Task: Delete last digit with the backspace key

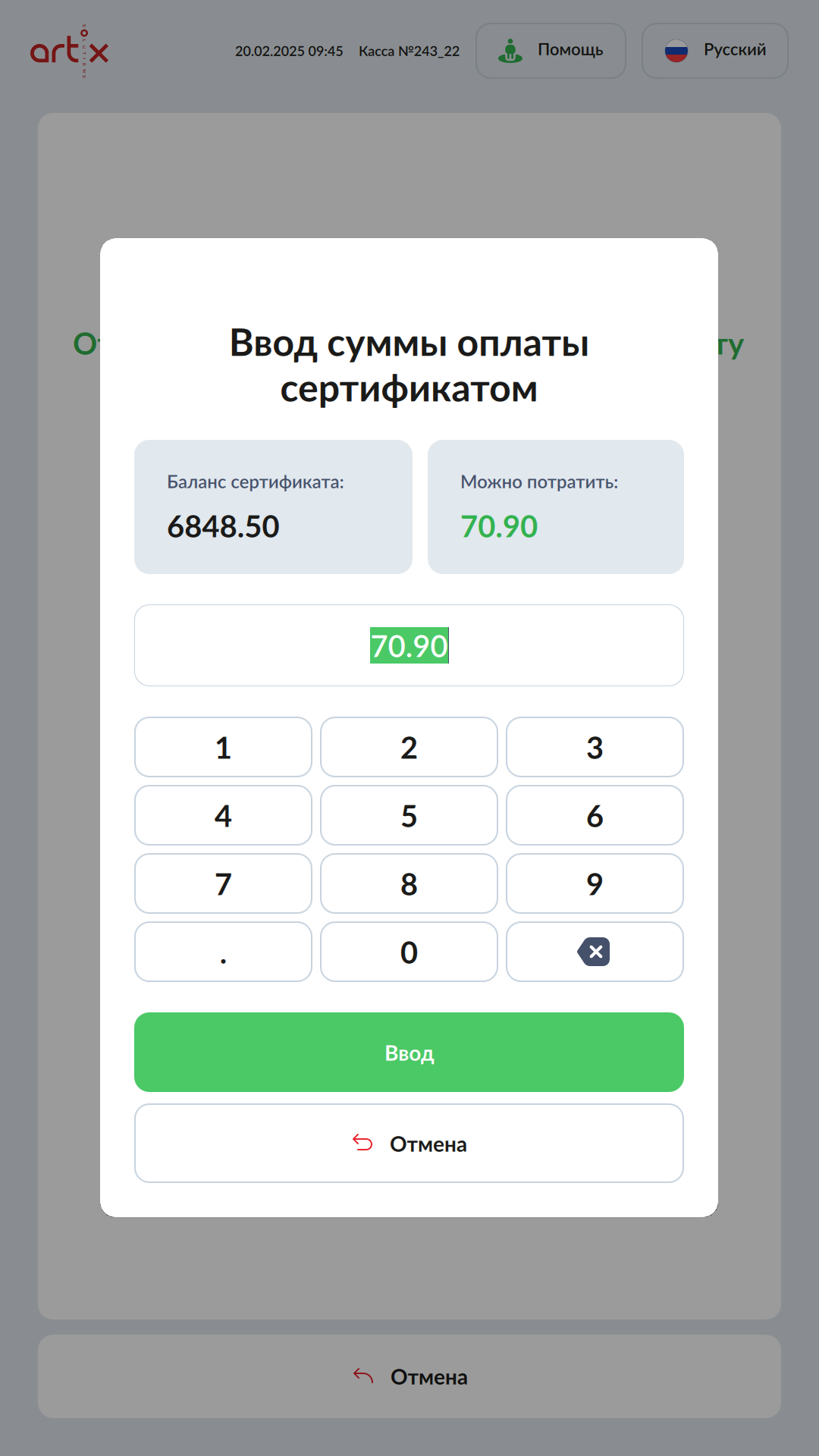Action: click(595, 952)
